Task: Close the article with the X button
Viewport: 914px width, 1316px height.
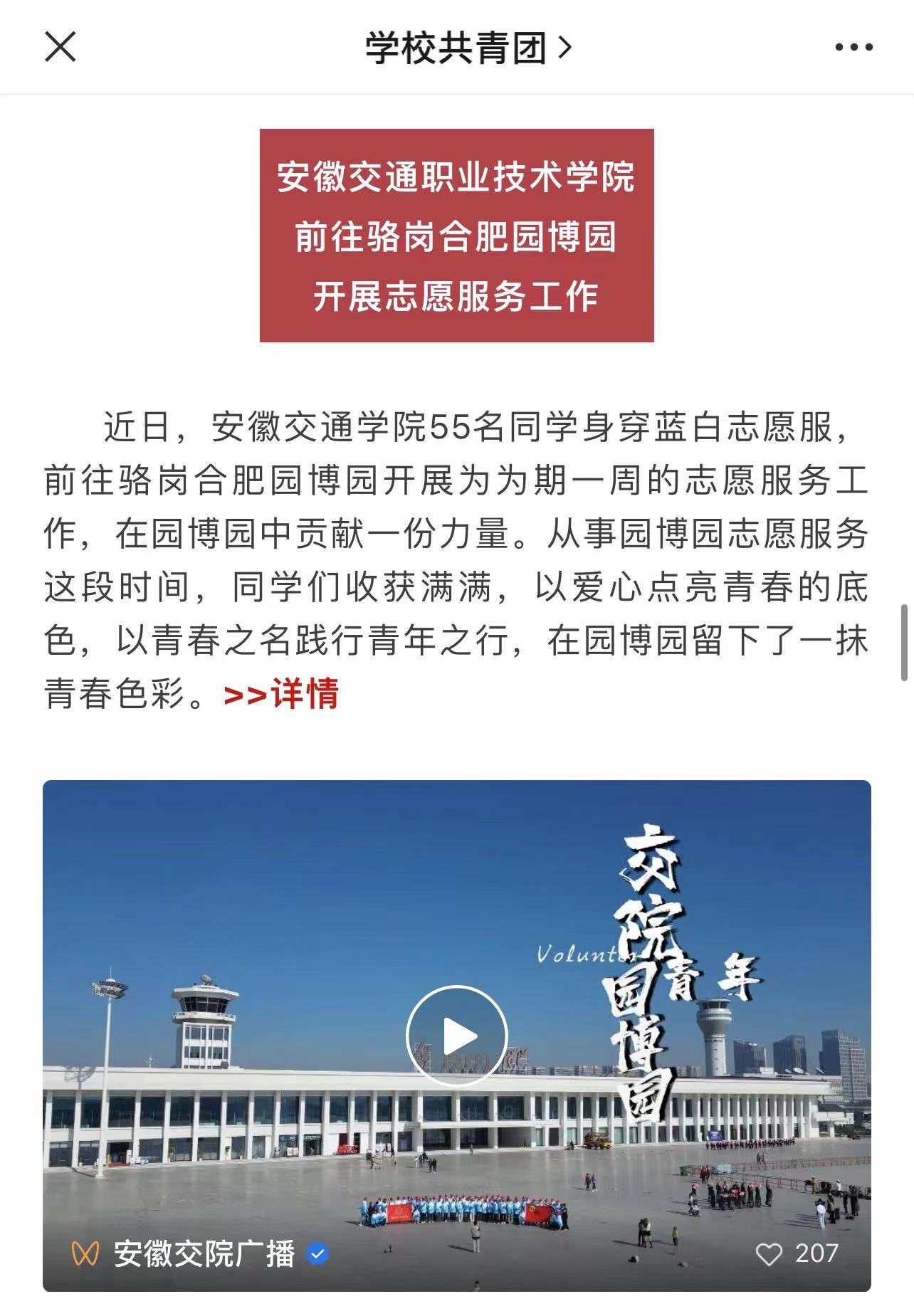Action: coord(60,47)
